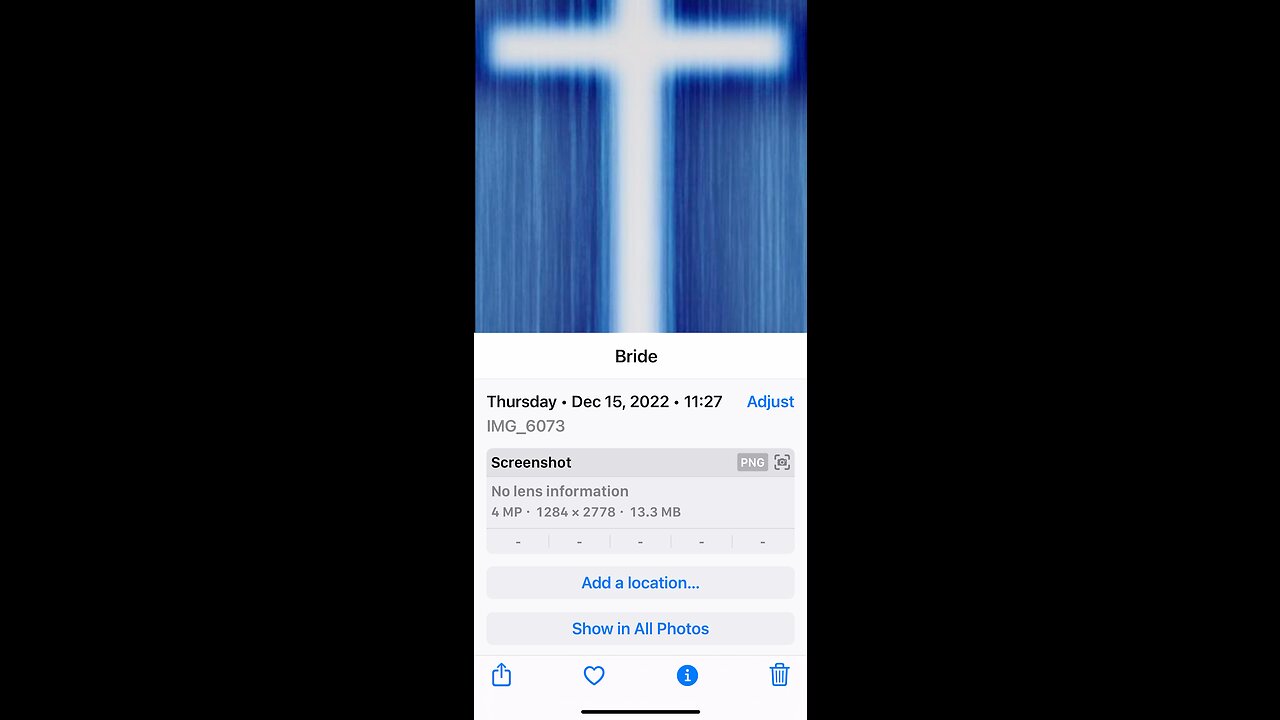
Task: Open the share sheet
Action: (x=502, y=676)
